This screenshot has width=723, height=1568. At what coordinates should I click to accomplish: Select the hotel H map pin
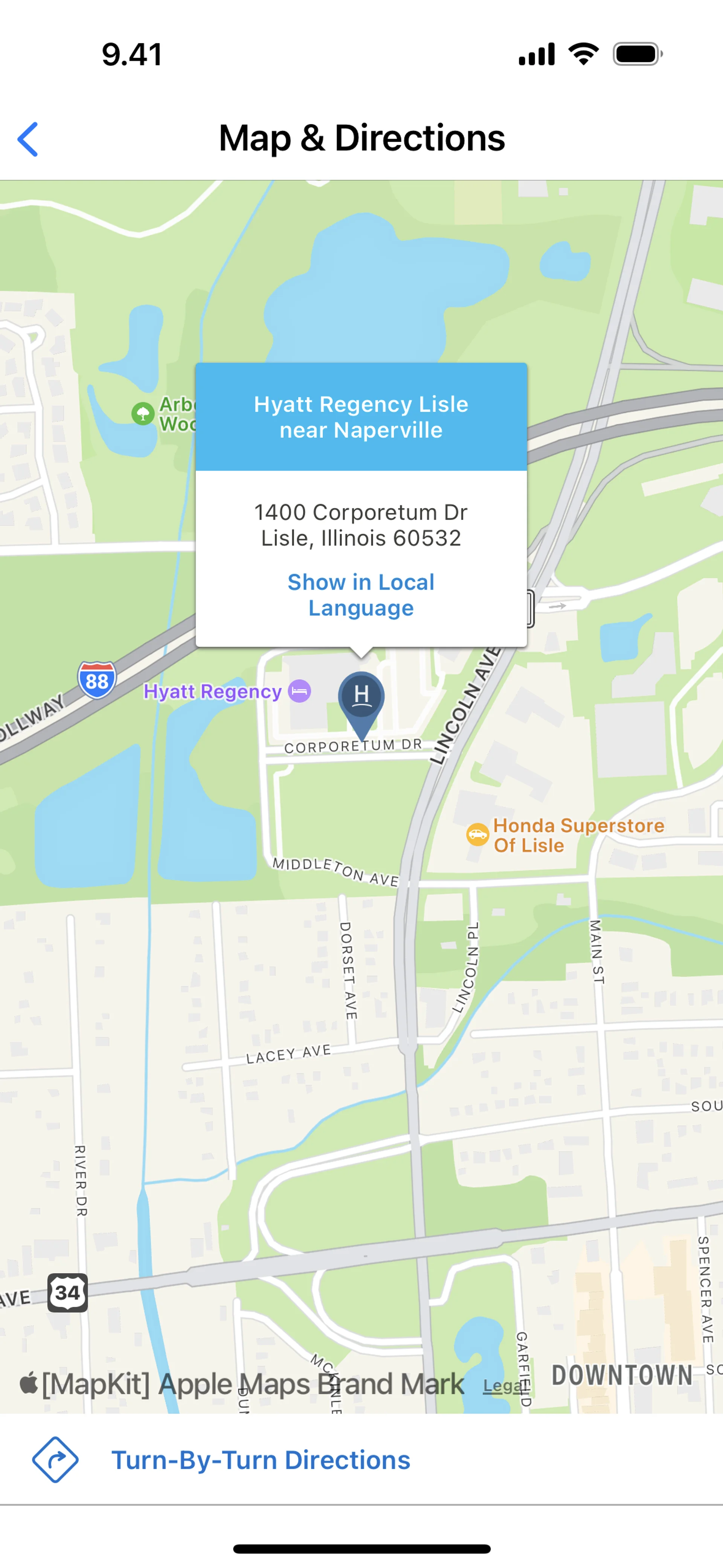[x=361, y=697]
